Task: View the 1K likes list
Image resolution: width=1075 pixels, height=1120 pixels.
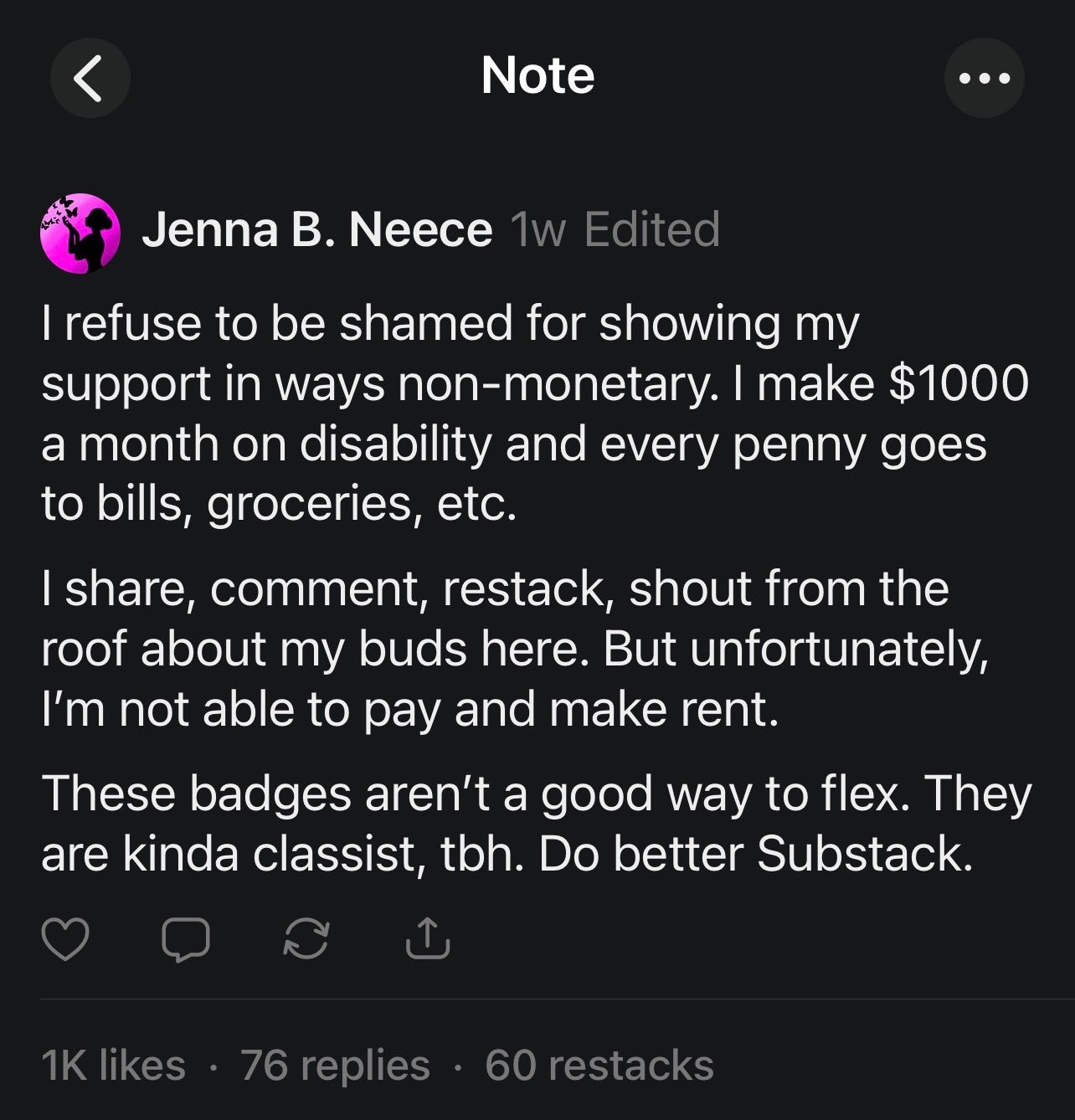Action: pos(113,1066)
